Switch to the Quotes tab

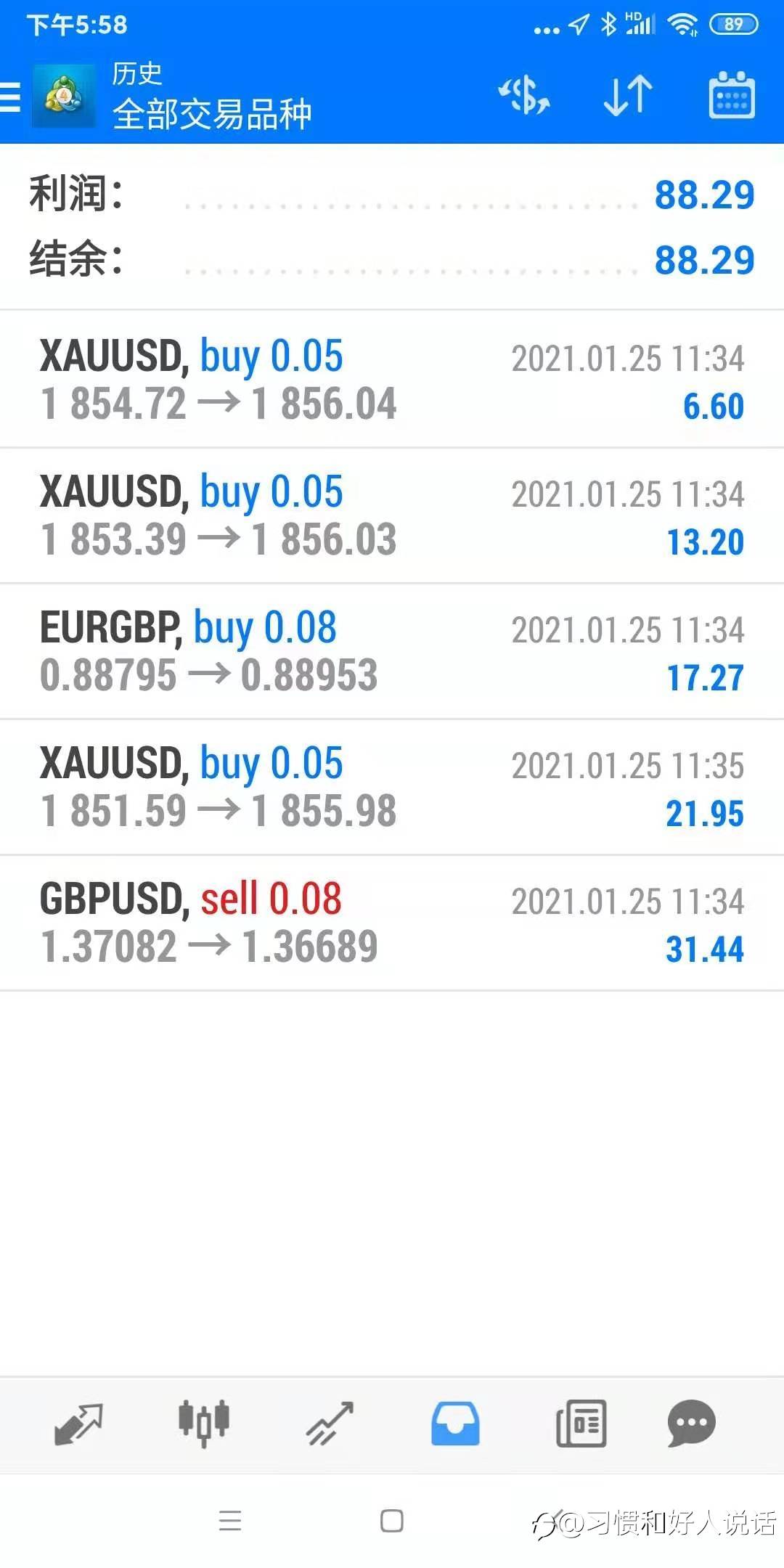[78, 1424]
